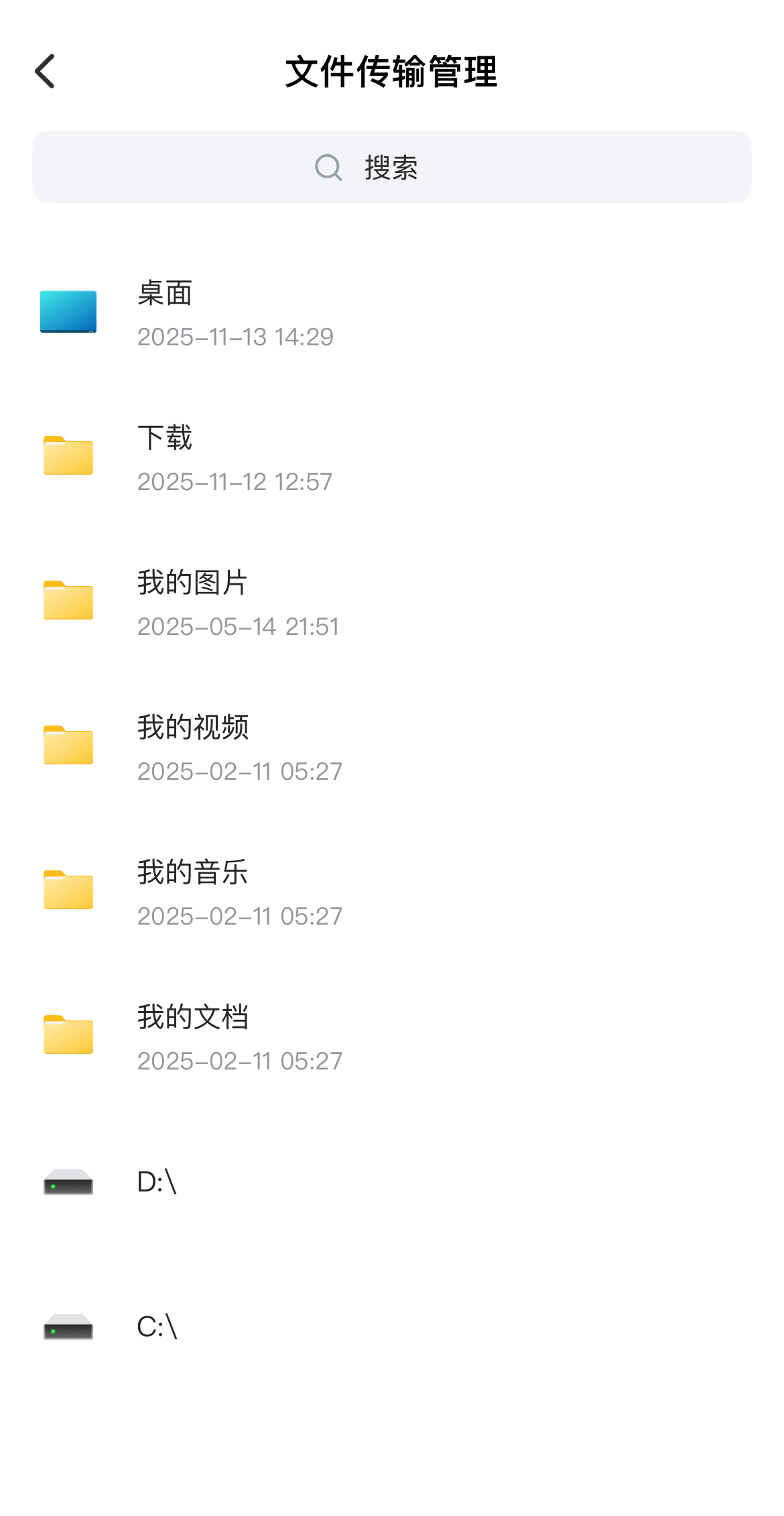Open the 我的音乐 folder icon
784x1516 pixels.
(68, 889)
